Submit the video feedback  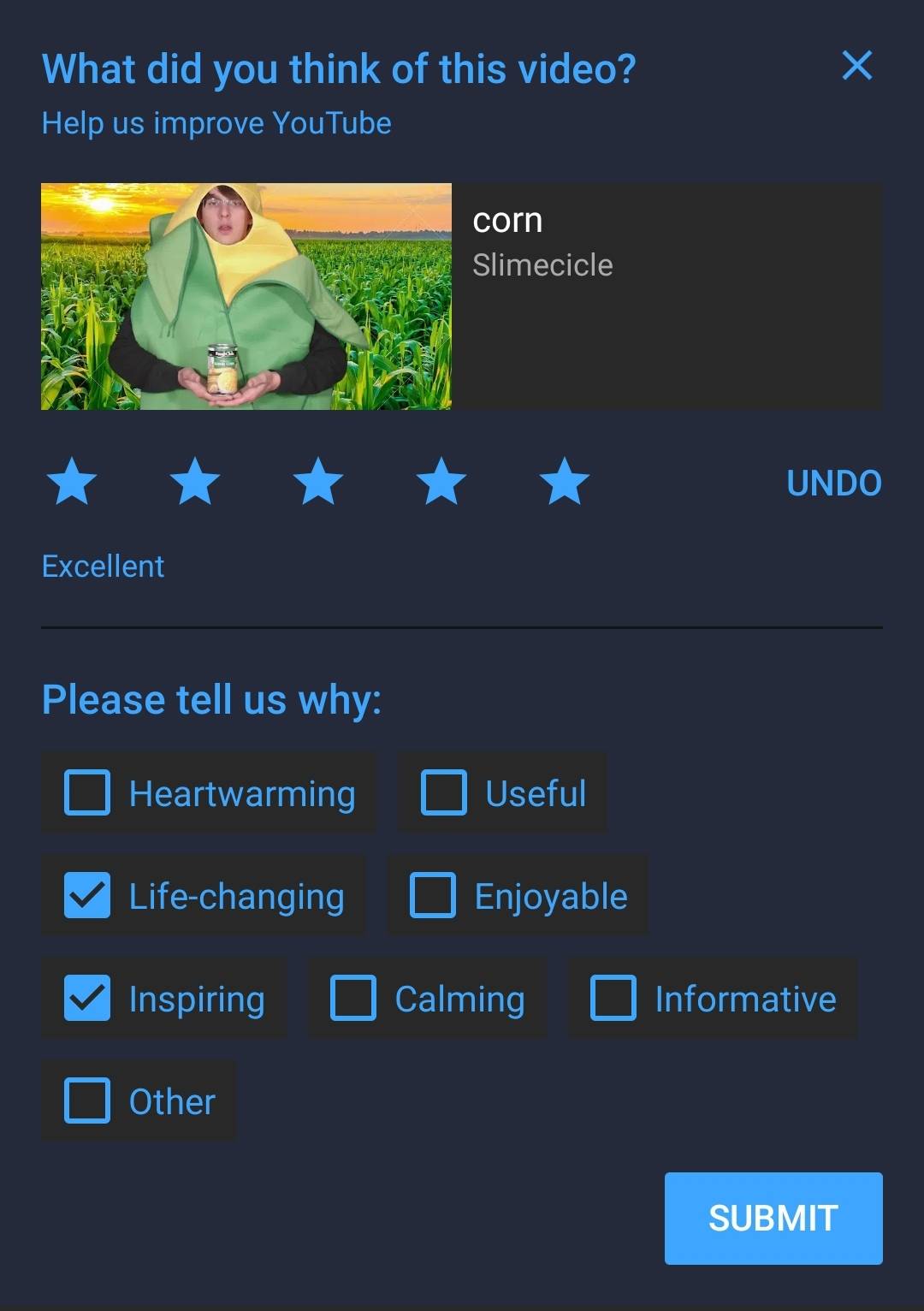773,1218
